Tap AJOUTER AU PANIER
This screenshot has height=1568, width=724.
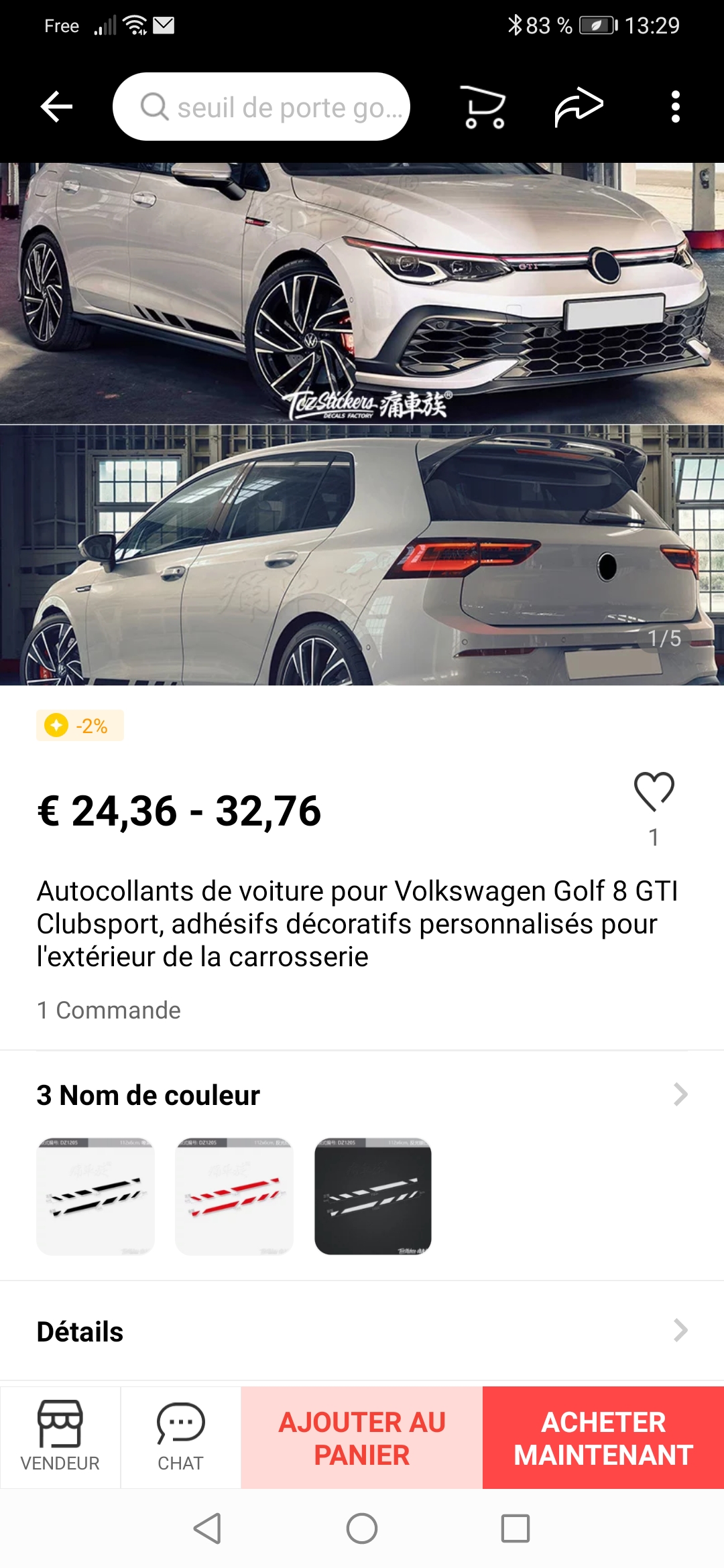(362, 1438)
